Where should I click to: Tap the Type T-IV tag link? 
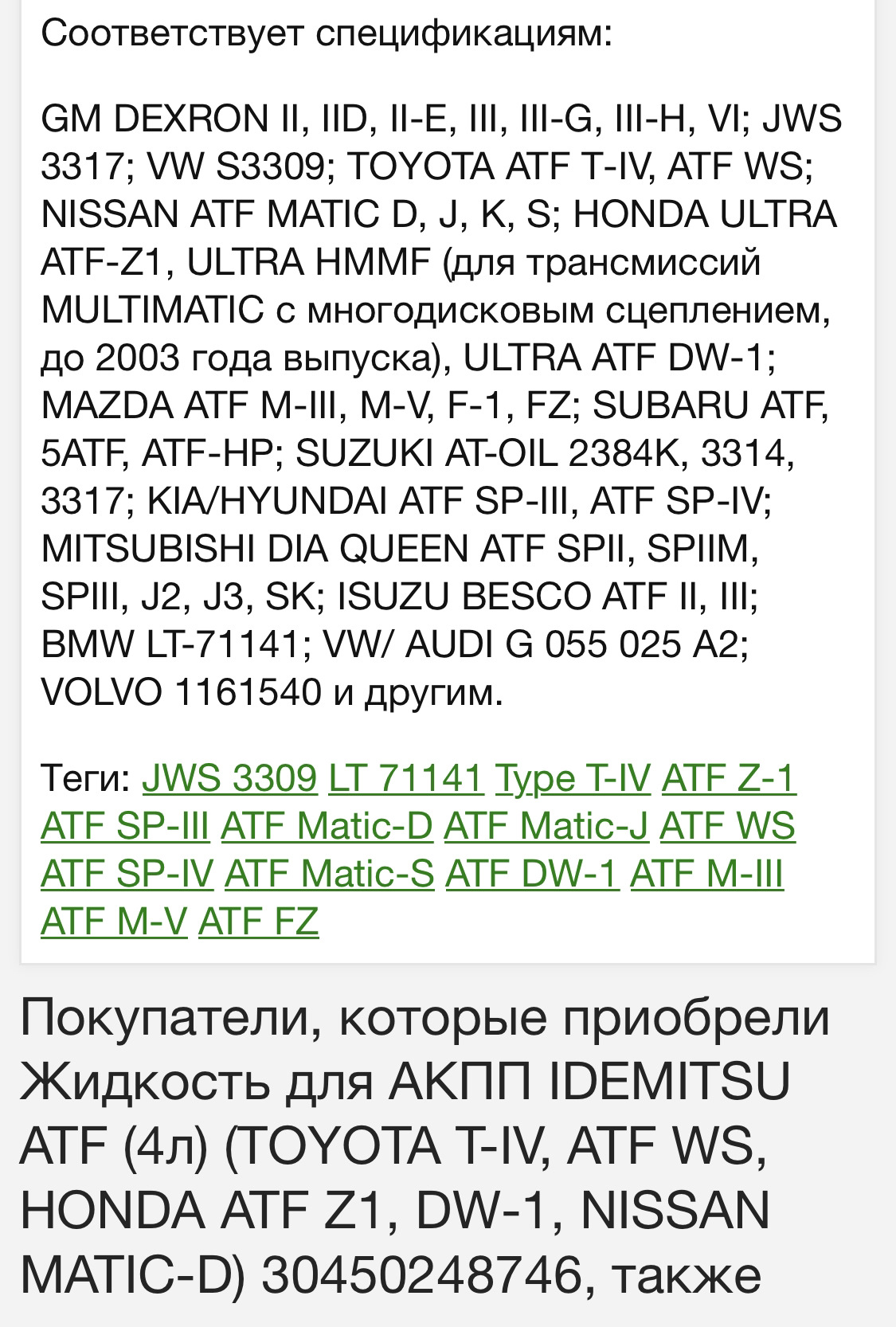pos(573,778)
